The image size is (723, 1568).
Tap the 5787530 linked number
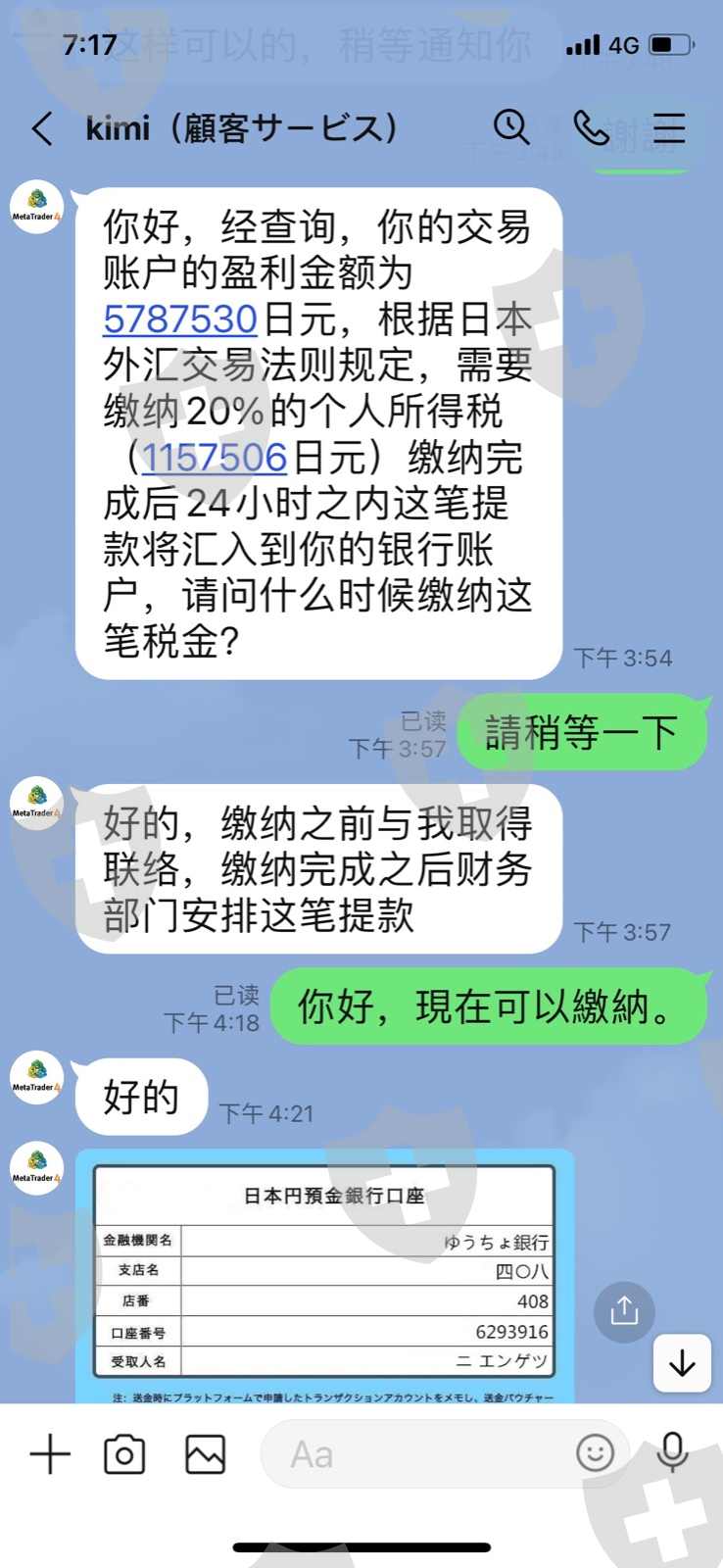[x=180, y=319]
